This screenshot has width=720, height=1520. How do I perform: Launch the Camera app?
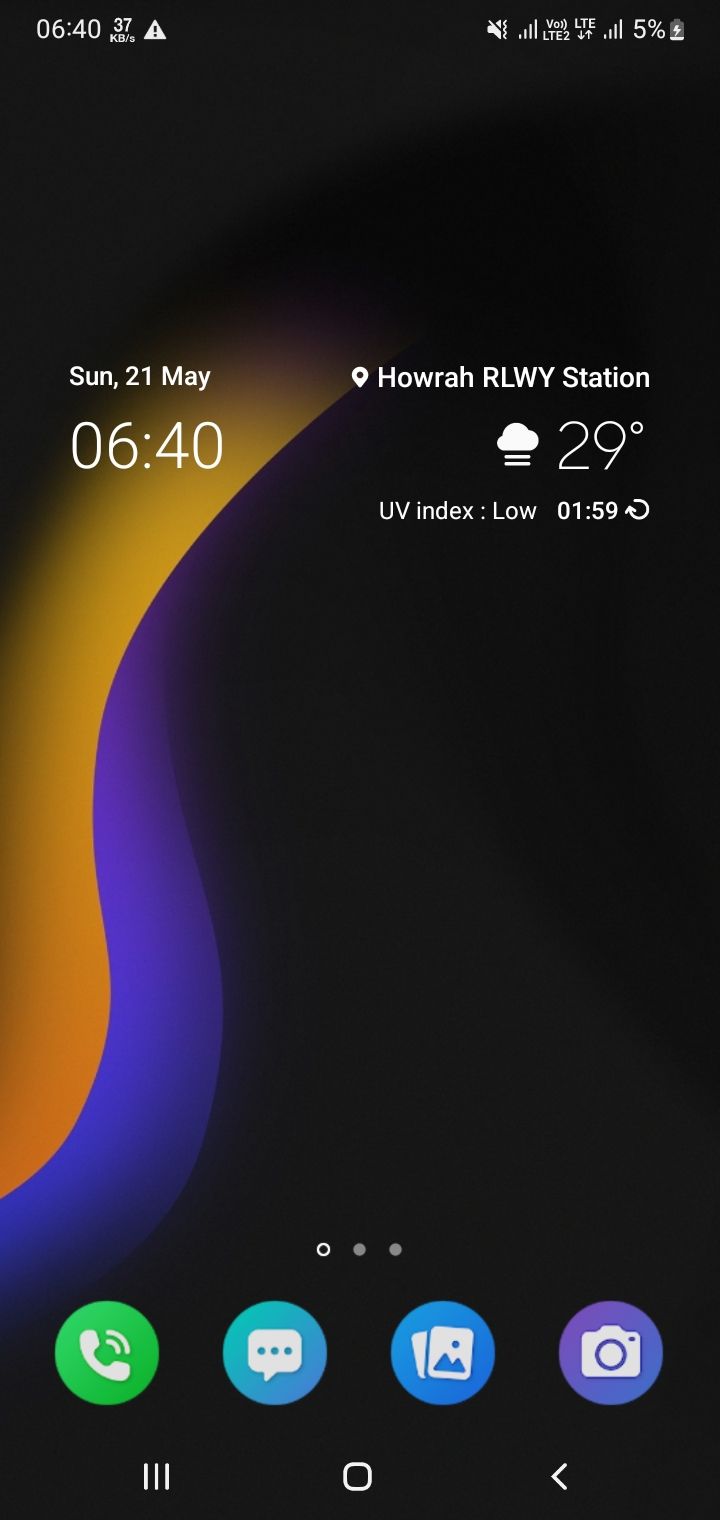click(611, 1354)
